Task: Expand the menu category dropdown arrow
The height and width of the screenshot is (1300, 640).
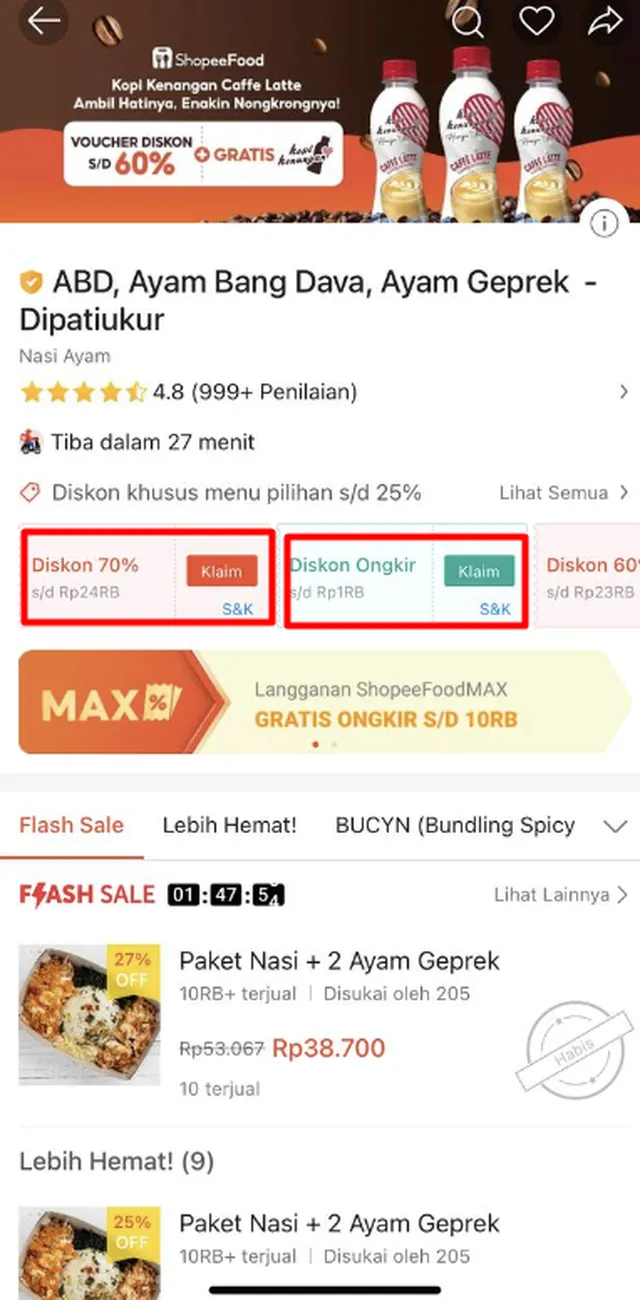Action: pyautogui.click(x=614, y=826)
